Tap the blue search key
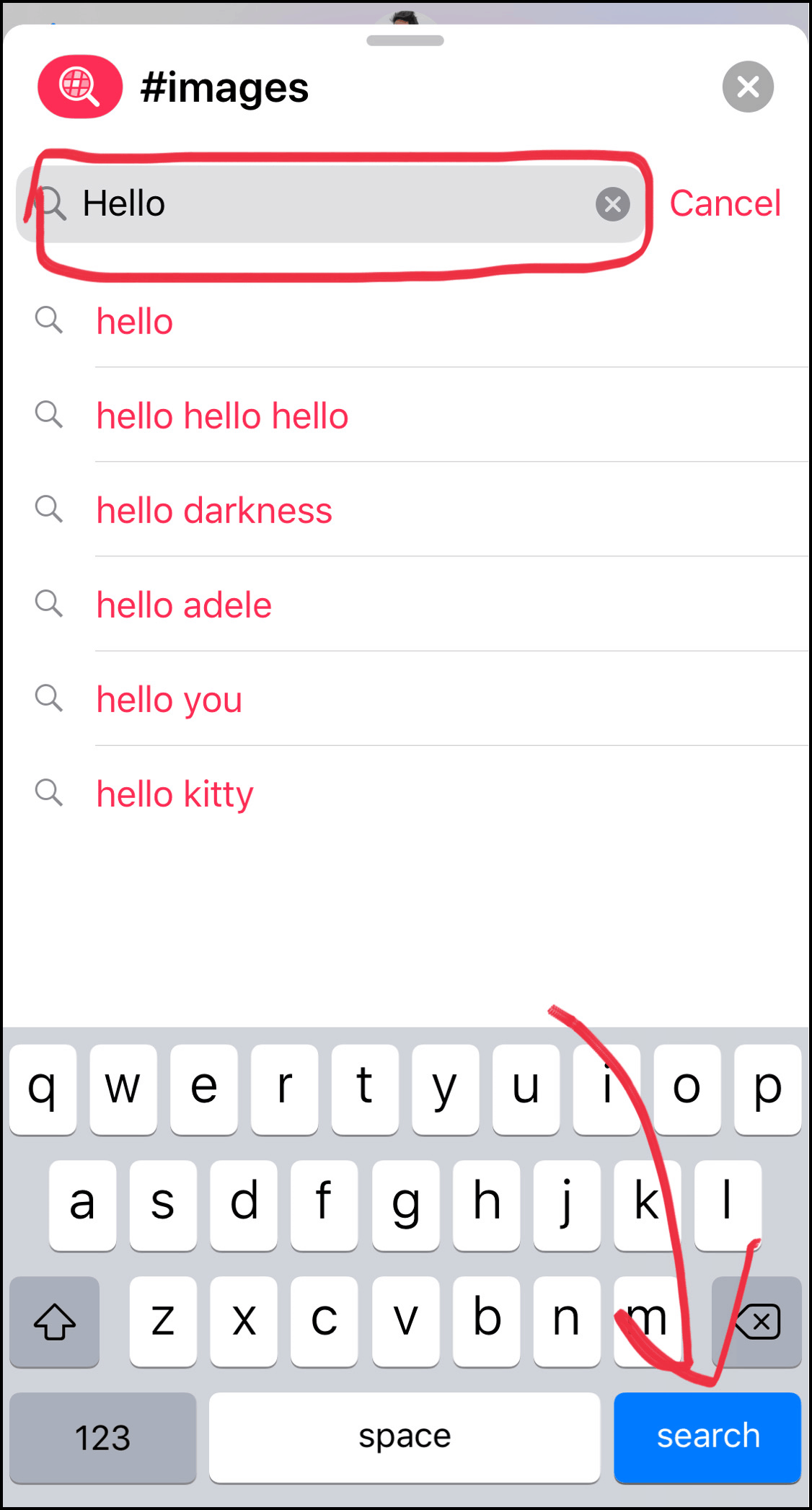The height and width of the screenshot is (1510, 812). point(707,1436)
